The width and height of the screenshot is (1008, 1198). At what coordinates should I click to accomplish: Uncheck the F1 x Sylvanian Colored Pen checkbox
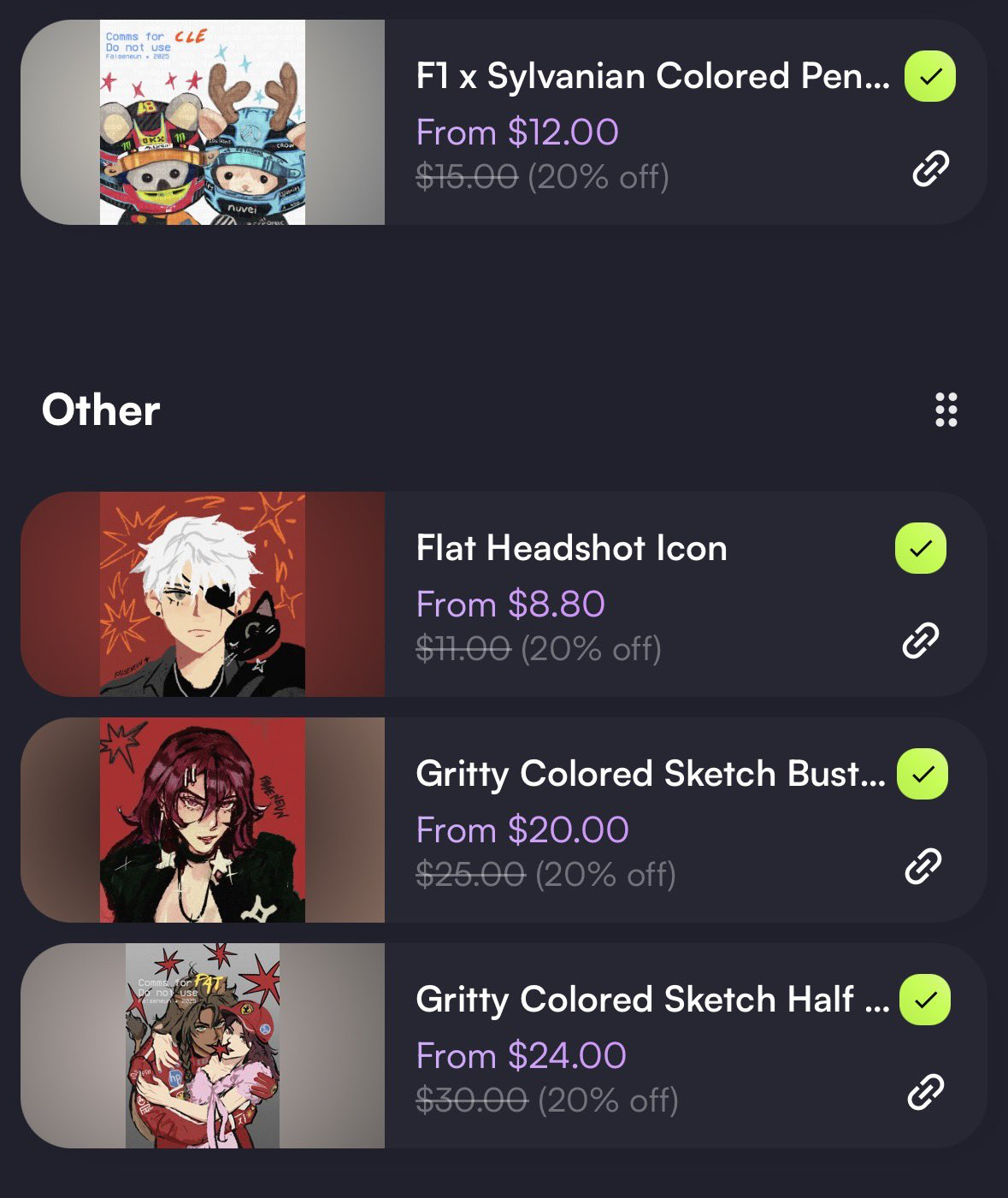929,77
